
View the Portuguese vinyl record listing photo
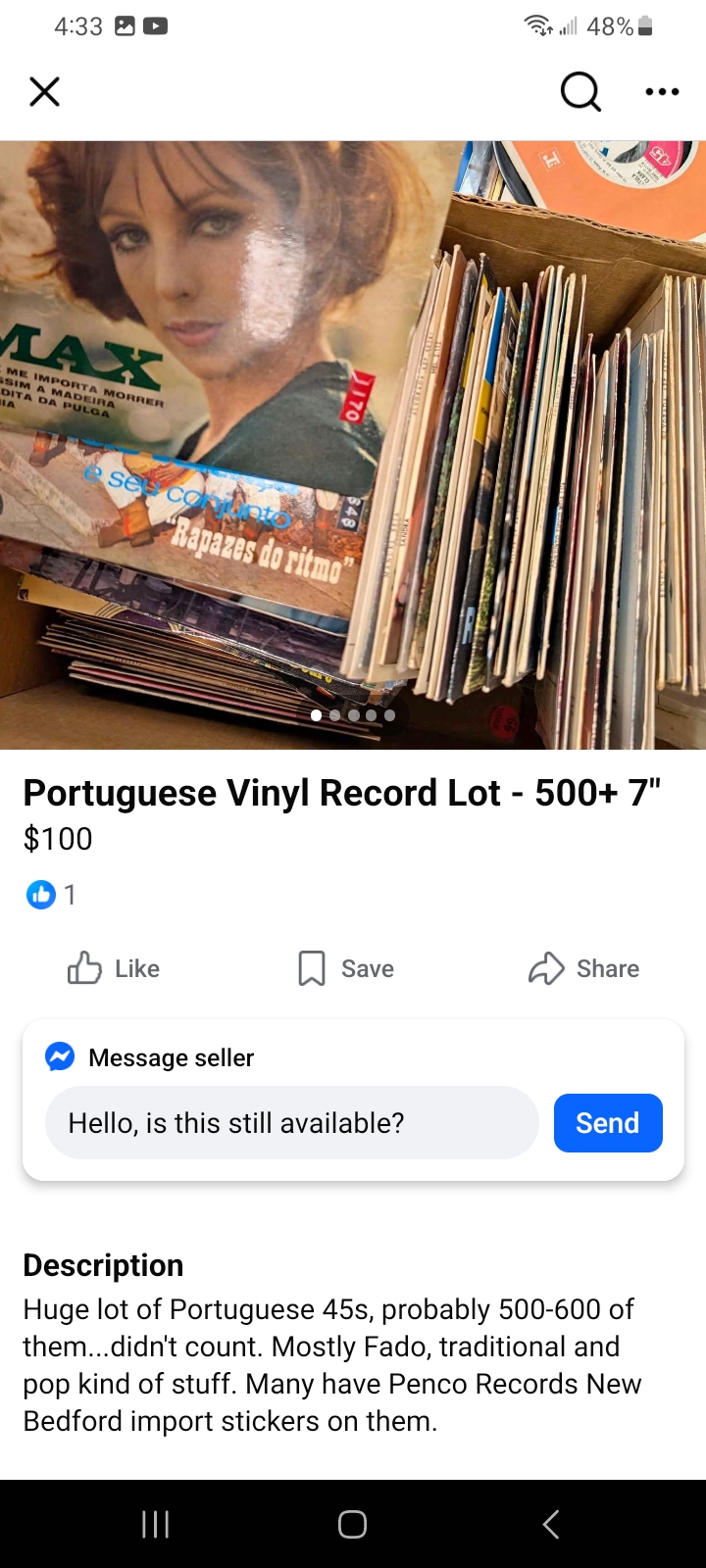[353, 445]
